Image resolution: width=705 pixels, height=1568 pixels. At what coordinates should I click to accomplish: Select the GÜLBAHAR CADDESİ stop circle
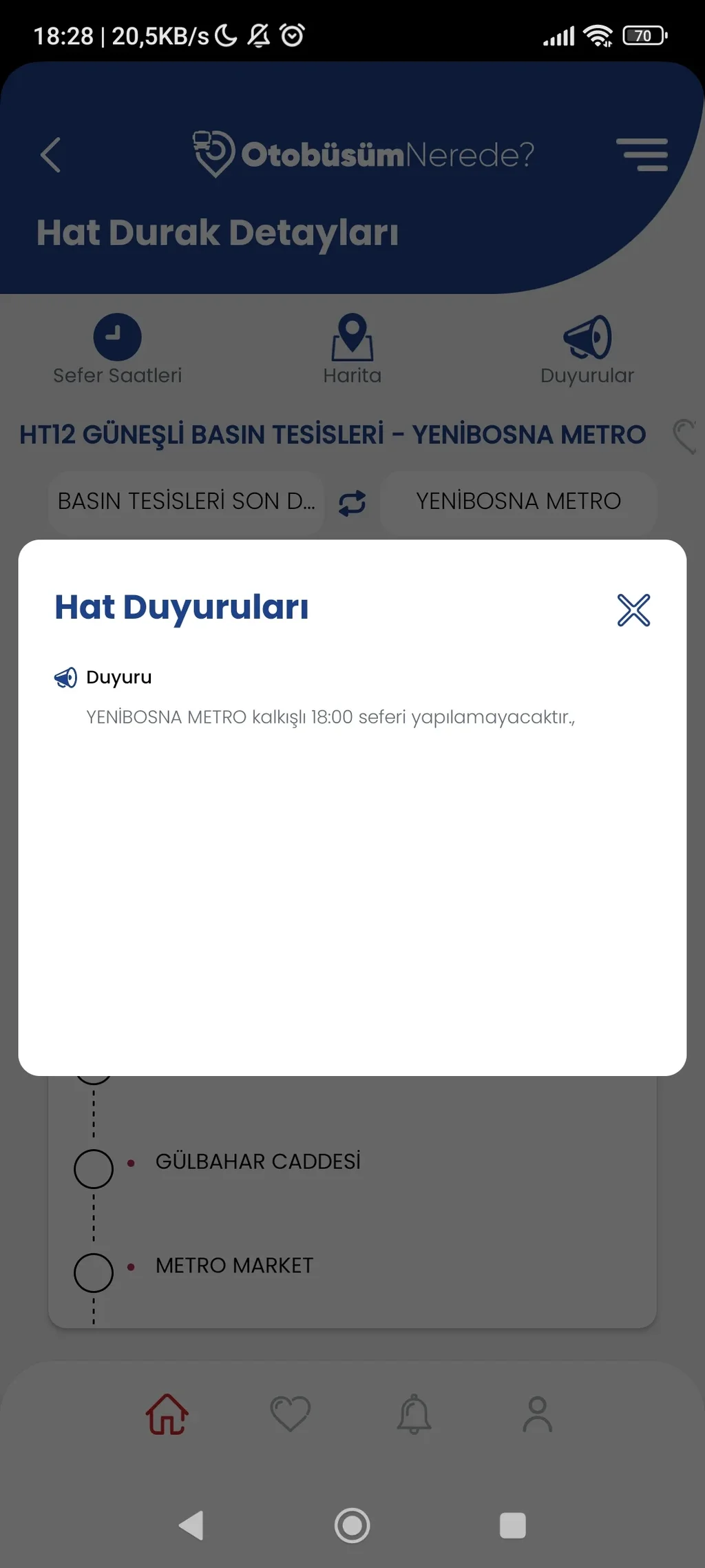tap(94, 1169)
